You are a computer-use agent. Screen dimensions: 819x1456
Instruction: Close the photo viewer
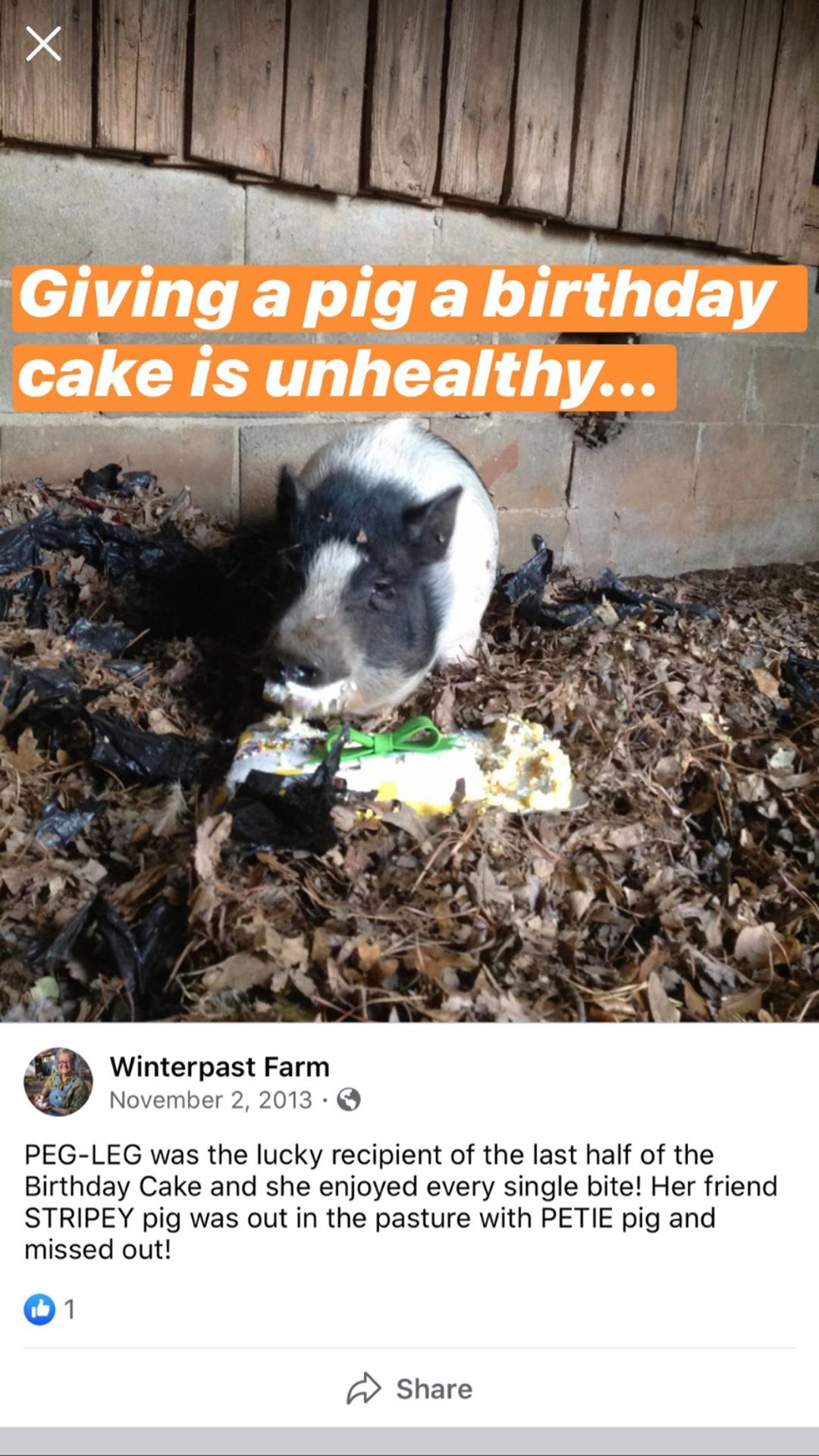tap(43, 43)
